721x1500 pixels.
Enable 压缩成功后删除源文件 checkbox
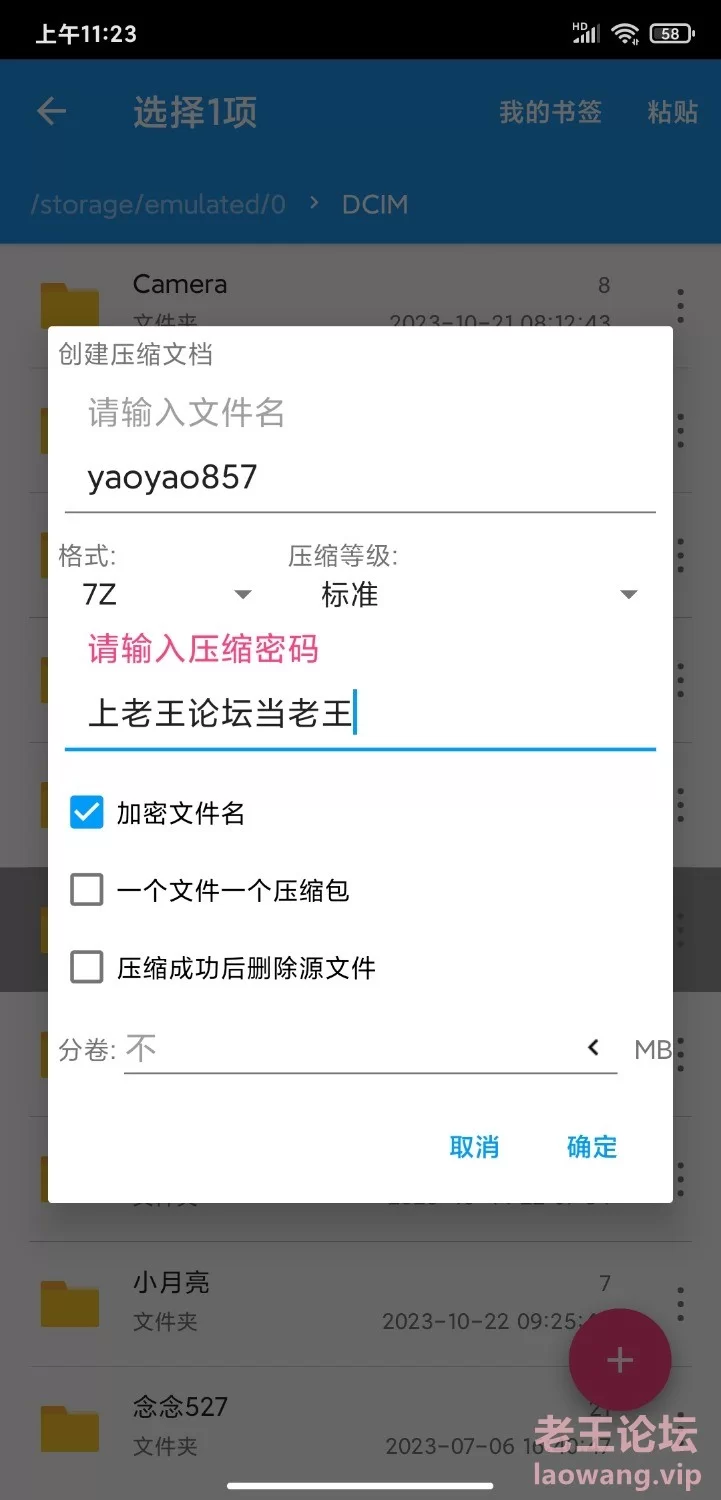87,967
